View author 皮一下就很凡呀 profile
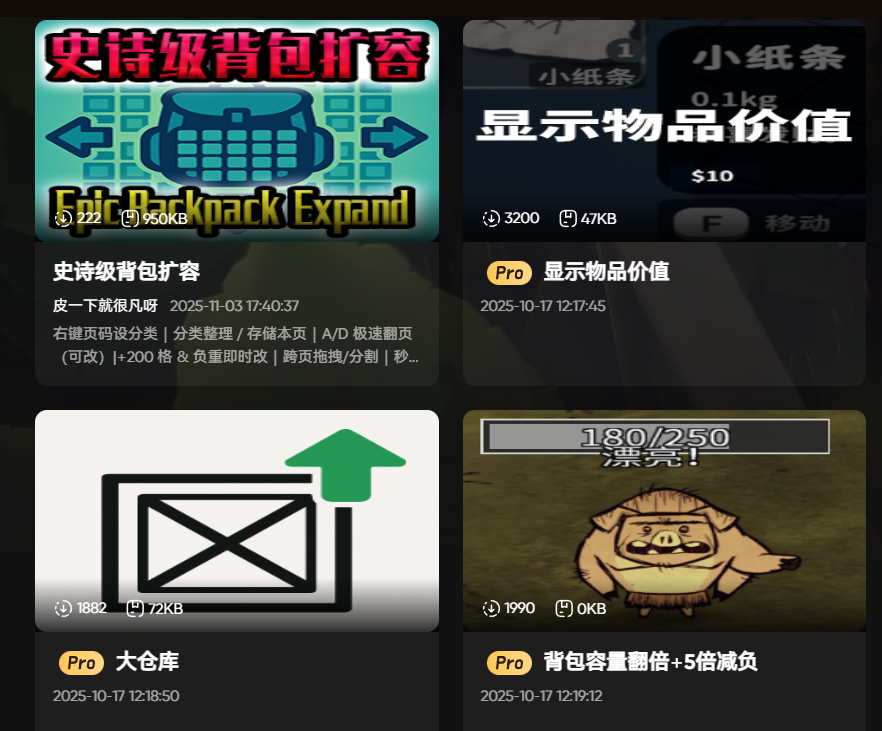Viewport: 882px width, 731px height. tap(105, 306)
